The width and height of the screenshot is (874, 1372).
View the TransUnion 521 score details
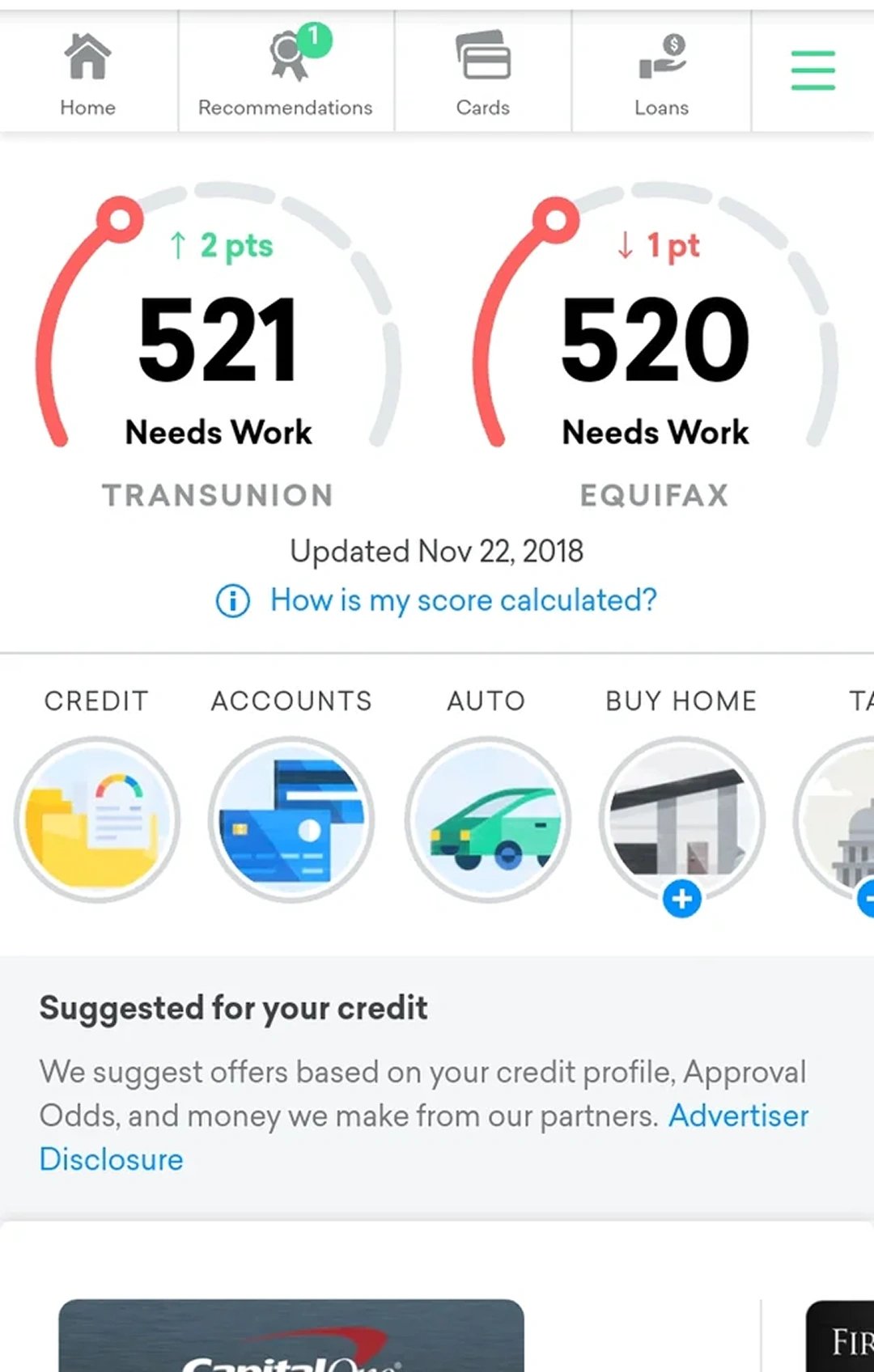point(218,340)
